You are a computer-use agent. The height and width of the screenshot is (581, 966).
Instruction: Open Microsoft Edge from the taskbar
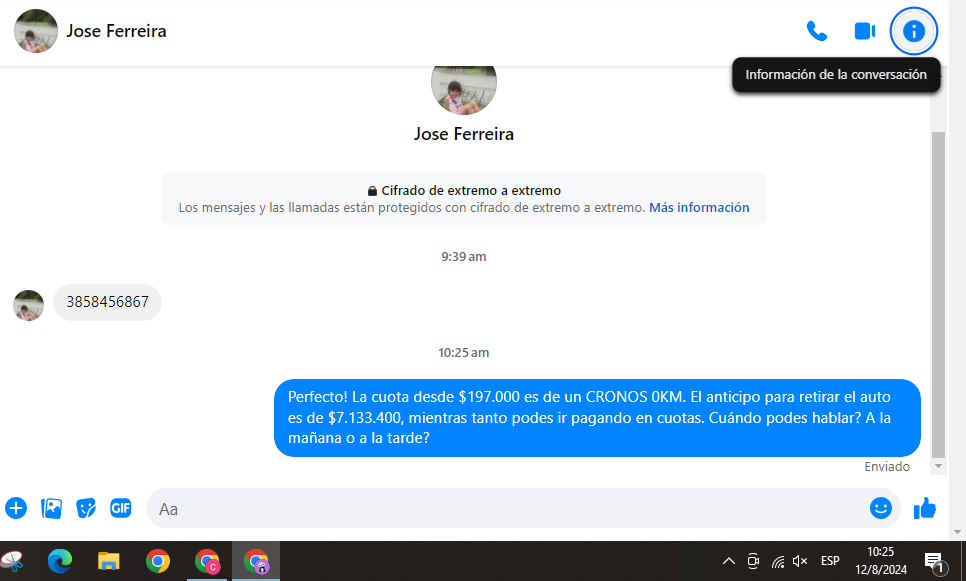click(60, 561)
